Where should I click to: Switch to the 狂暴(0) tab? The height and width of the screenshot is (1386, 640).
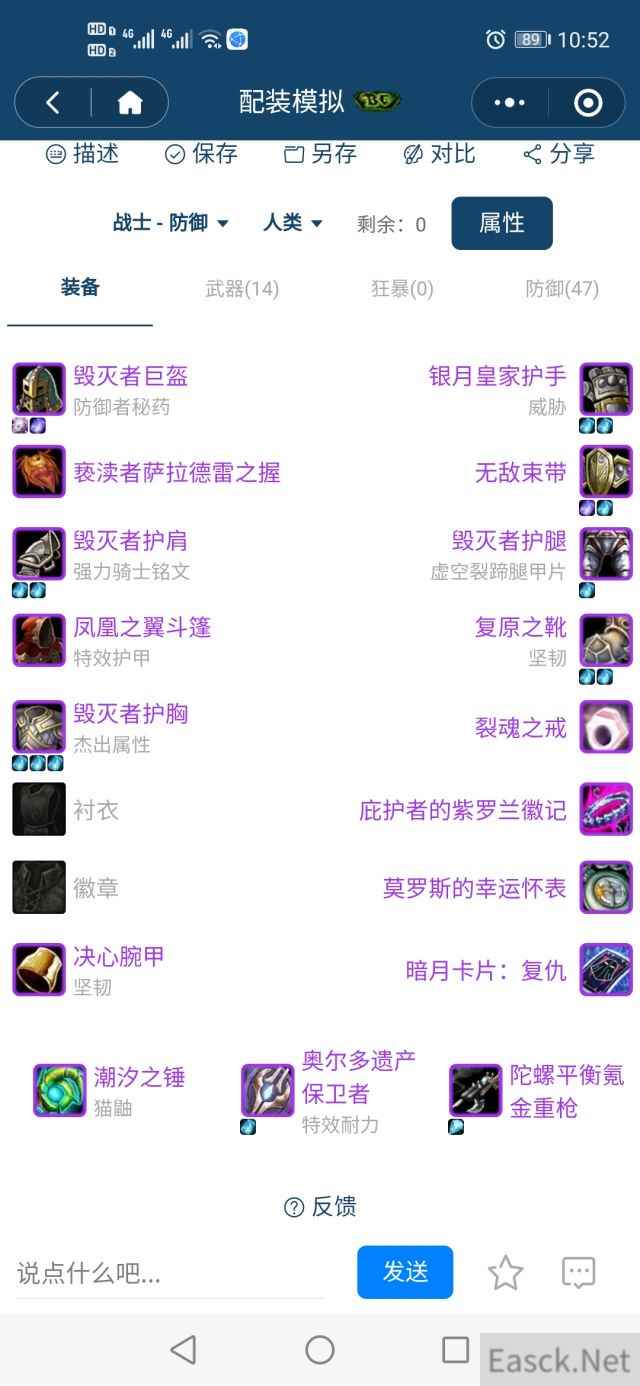click(402, 289)
